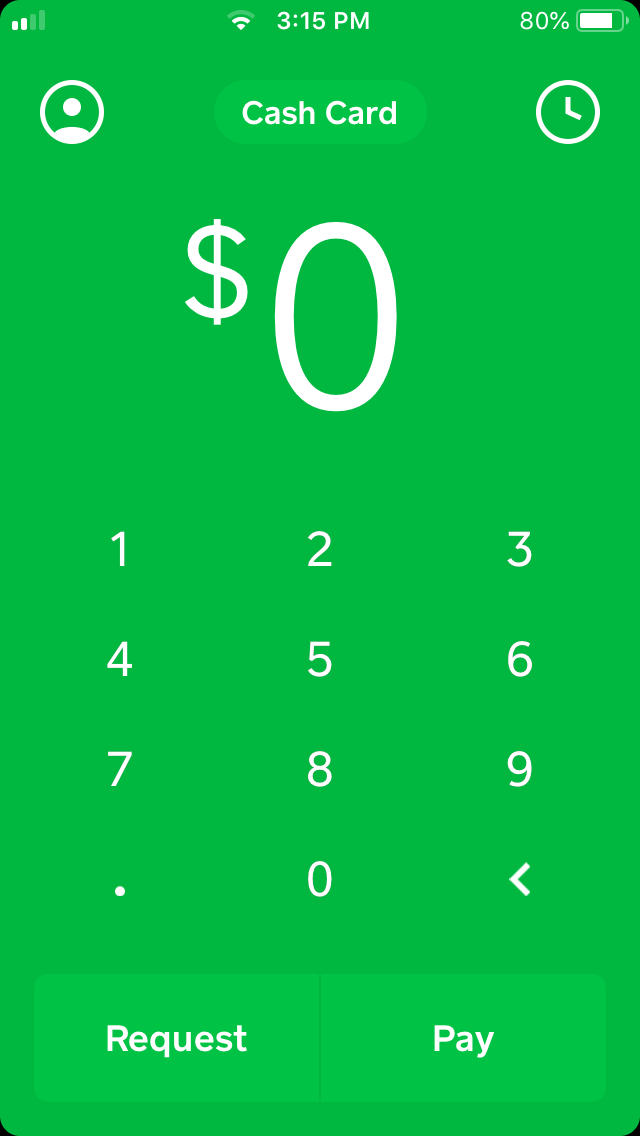Enter digit 7 on the keypad
Screen dimensions: 640x1136
pos(120,770)
